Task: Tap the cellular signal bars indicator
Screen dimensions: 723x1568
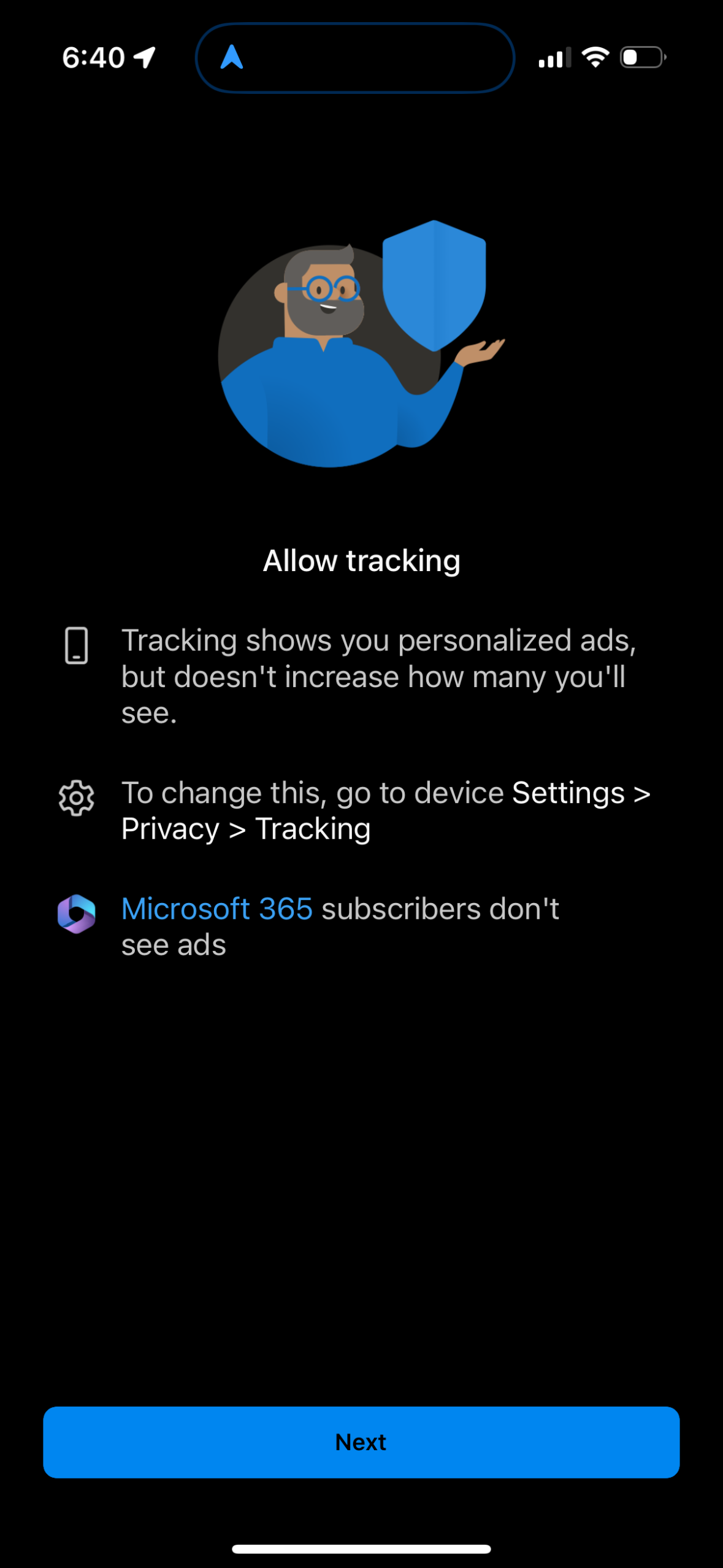Action: click(554, 57)
